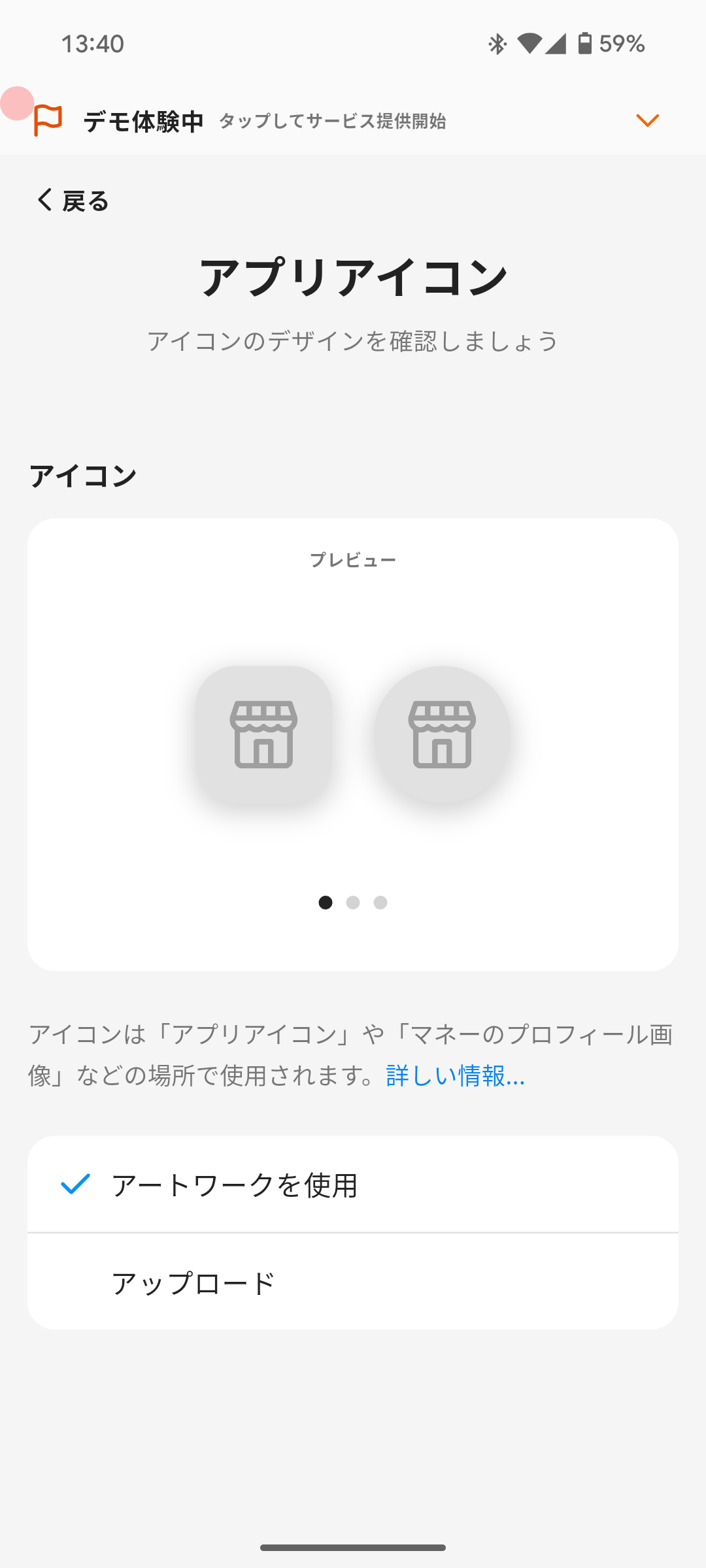The height and width of the screenshot is (1568, 706).
Task: Tap the デモ体験中 banner
Action: pyautogui.click(x=144, y=120)
